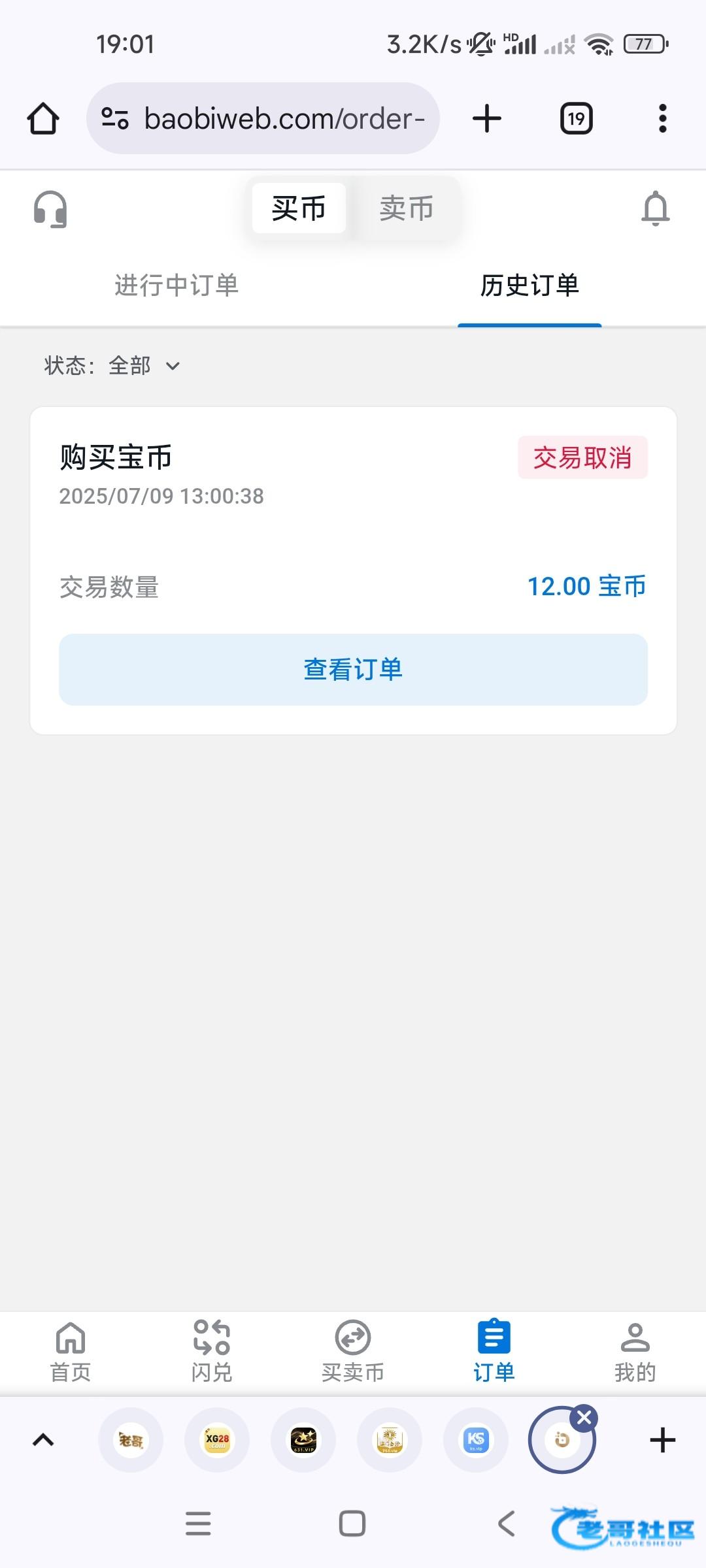
Task: Open the 我的 profile tab
Action: (635, 1351)
